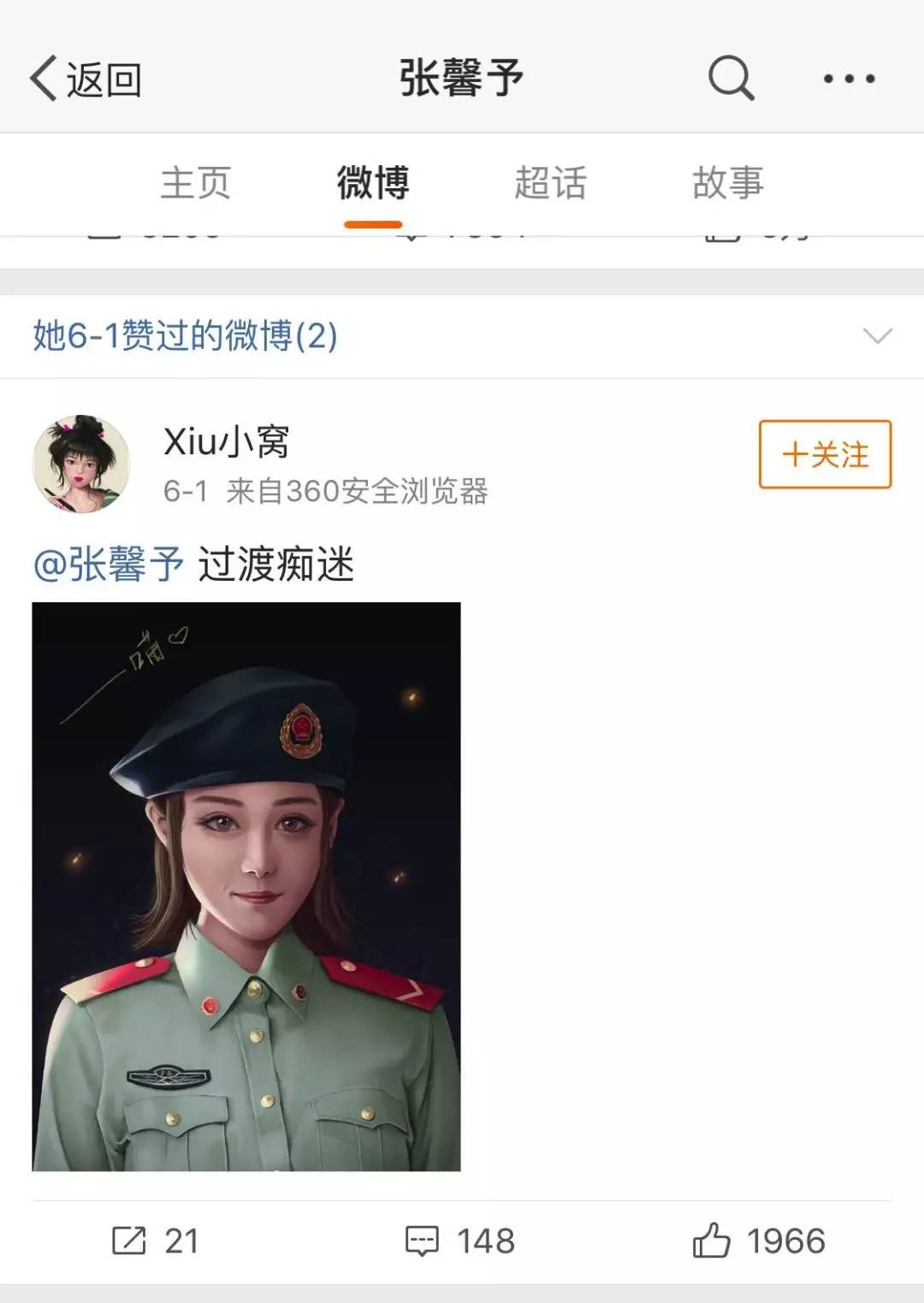The width and height of the screenshot is (924, 1303).
Task: Click Xiu小窝's profile avatar
Action: 81,465
